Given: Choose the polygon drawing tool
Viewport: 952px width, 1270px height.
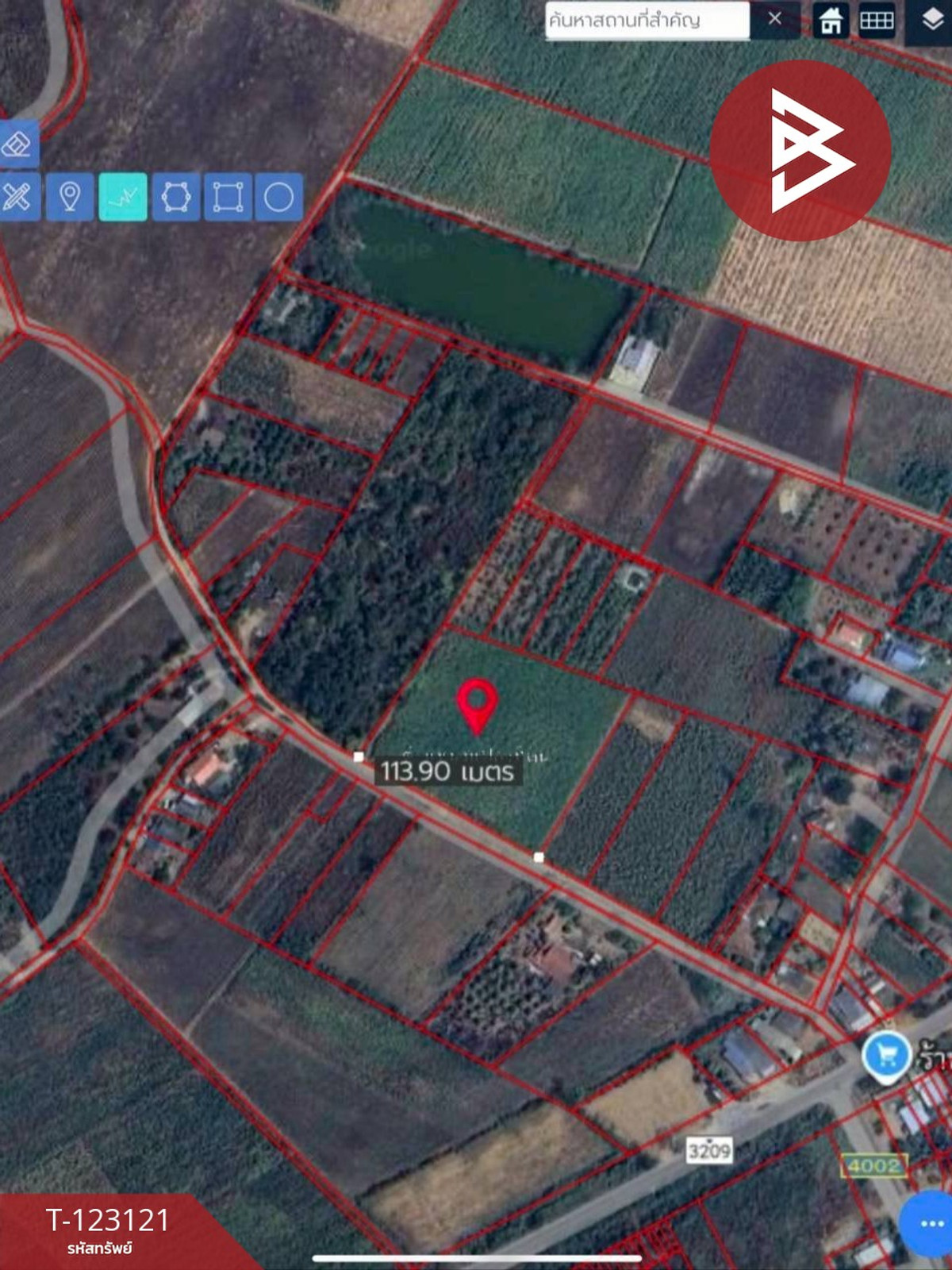Looking at the screenshot, I should pos(175,196).
